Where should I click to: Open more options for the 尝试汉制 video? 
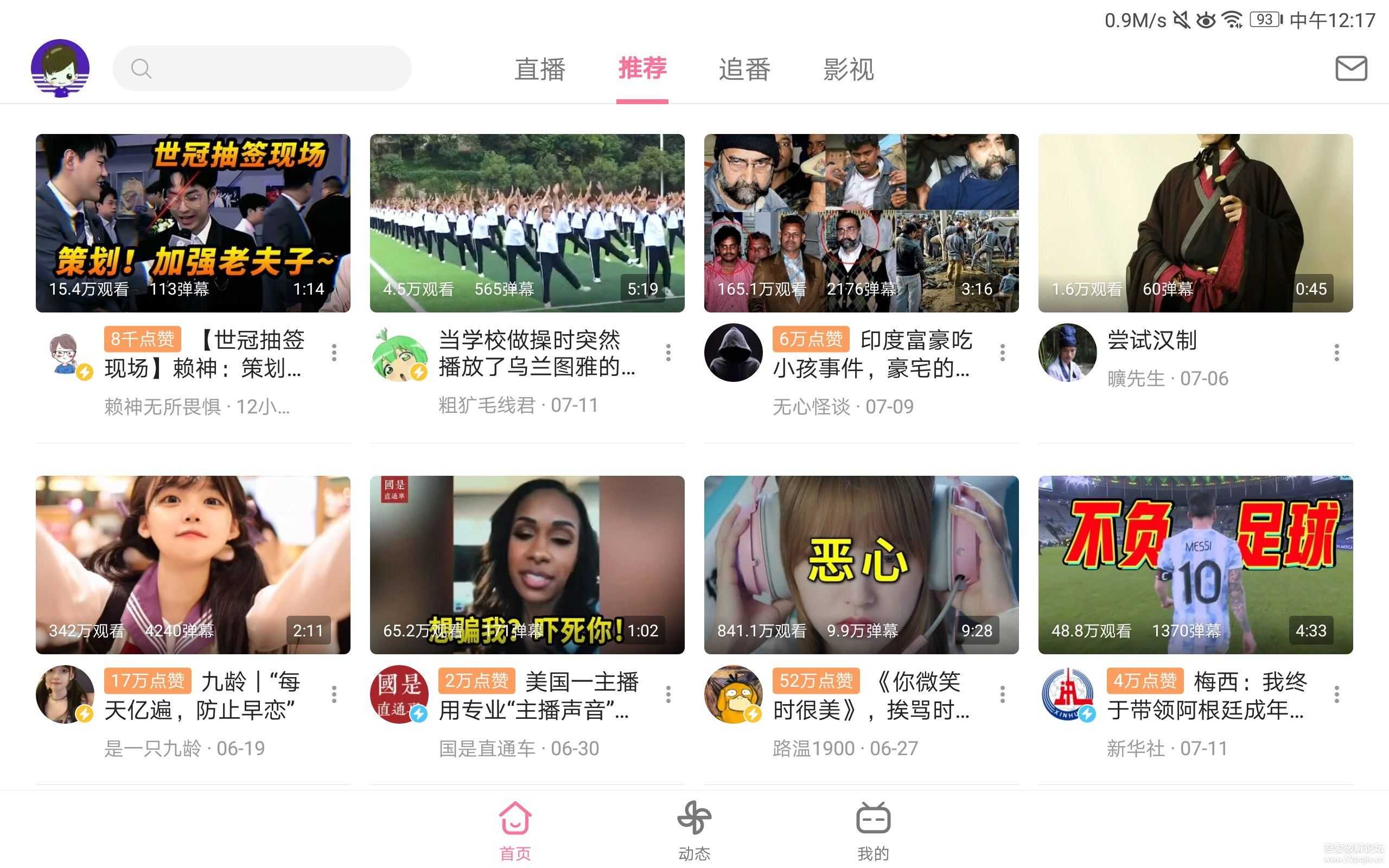pos(1336,353)
